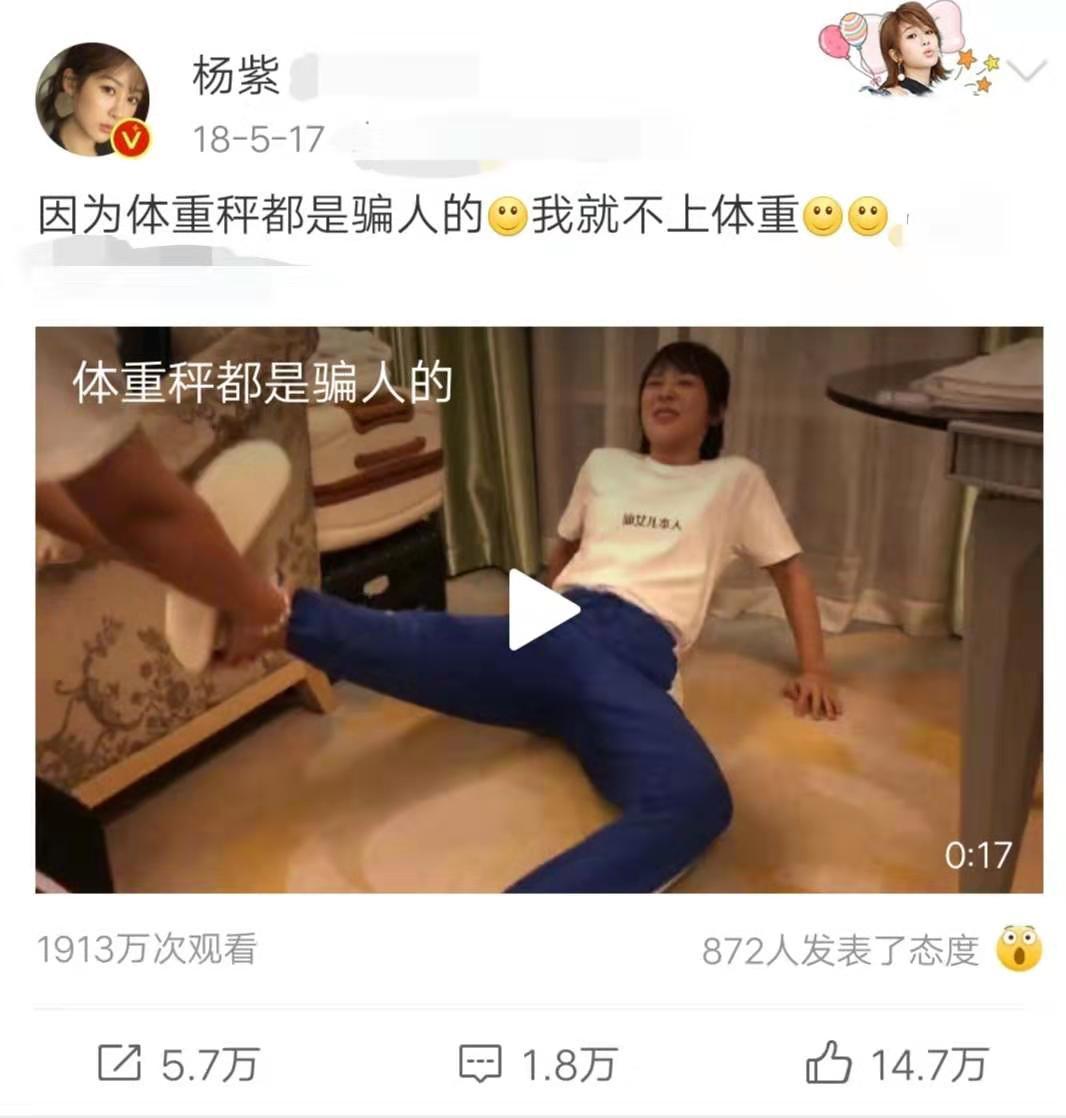Open the 杨紫 username link

[236, 76]
